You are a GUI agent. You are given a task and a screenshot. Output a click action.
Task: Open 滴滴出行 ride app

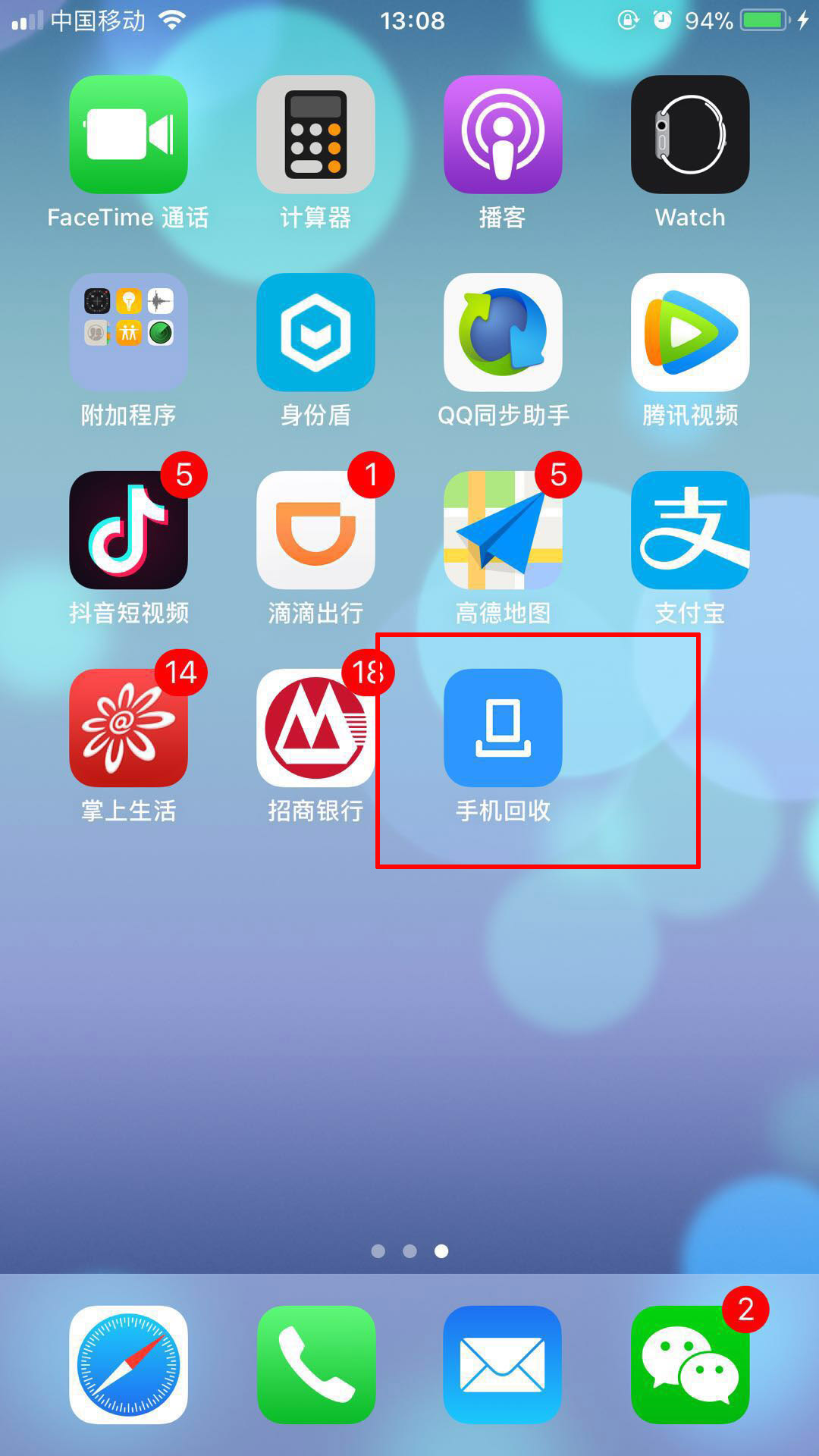tap(315, 530)
